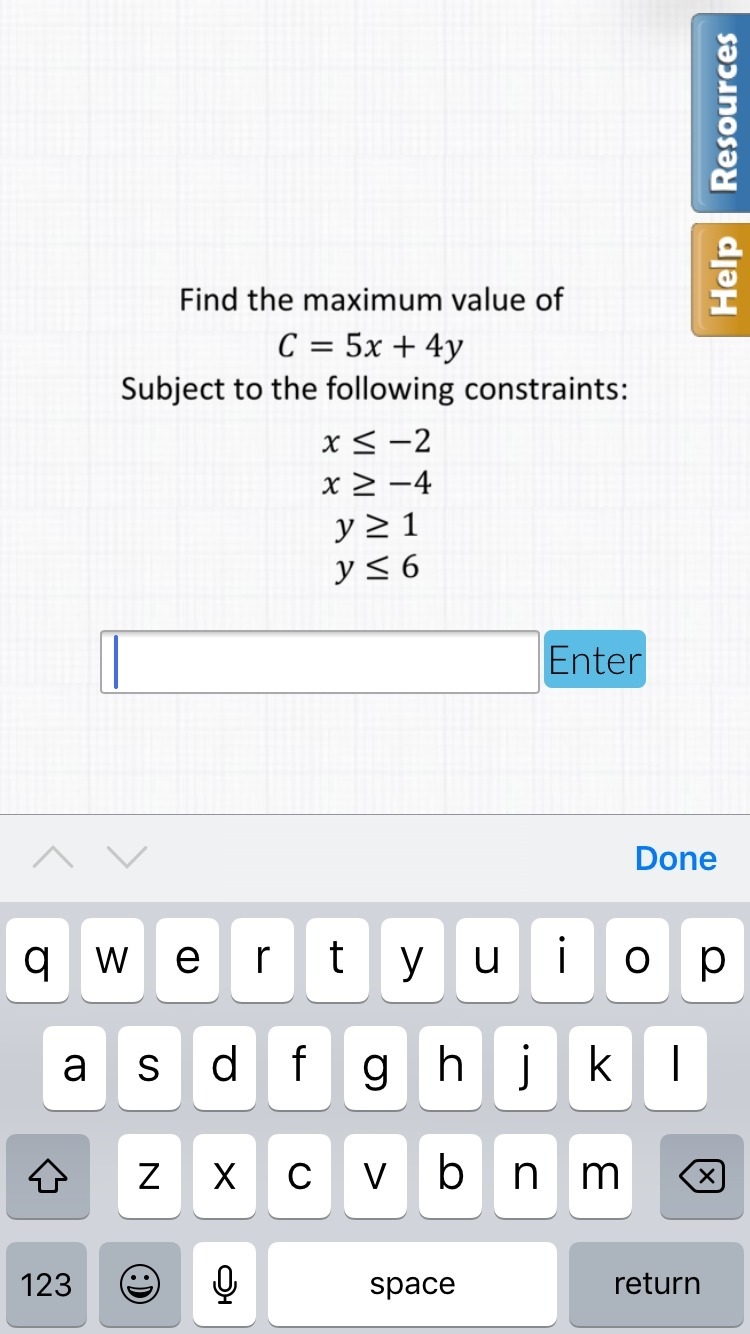Open the Resources side tab
The width and height of the screenshot is (750, 1334).
[722, 112]
